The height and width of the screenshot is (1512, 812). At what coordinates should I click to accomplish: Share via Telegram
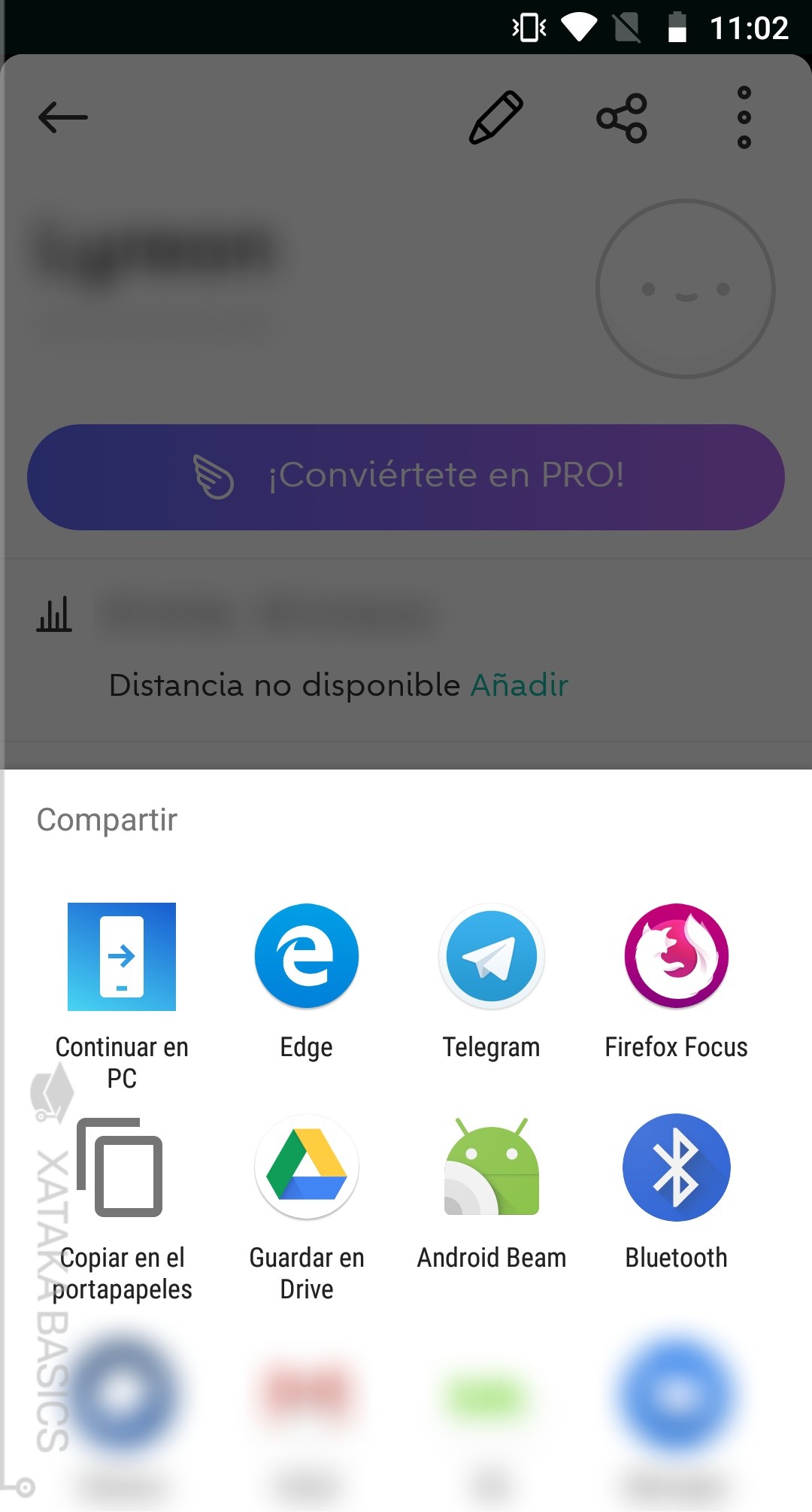(491, 956)
